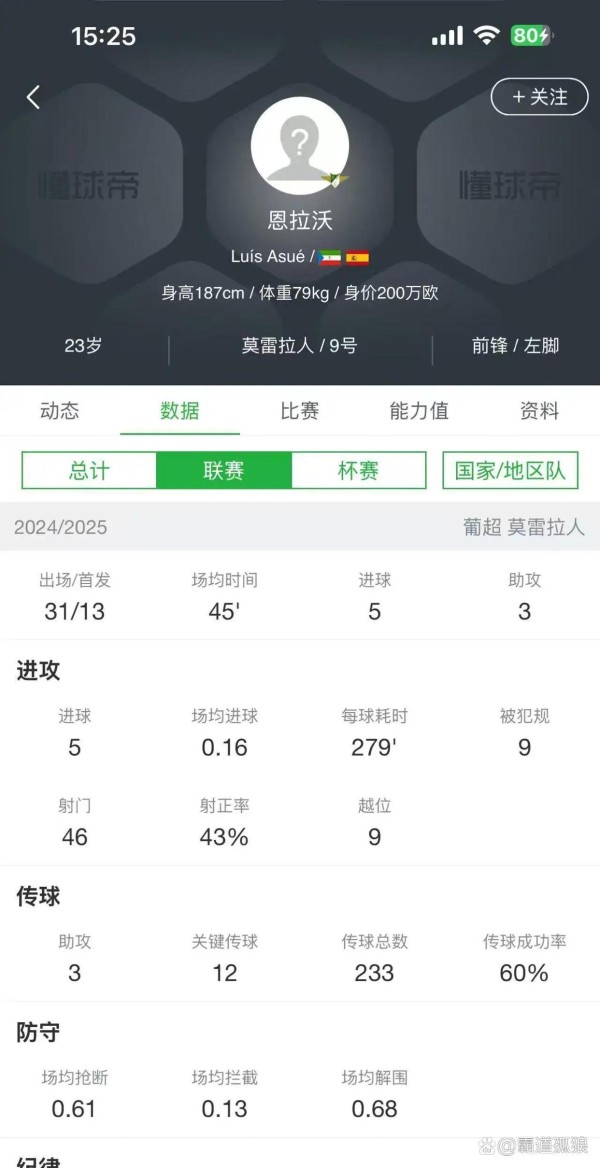Select the 总计 stats filter
Viewport: 600px width, 1168px height.
coord(89,470)
